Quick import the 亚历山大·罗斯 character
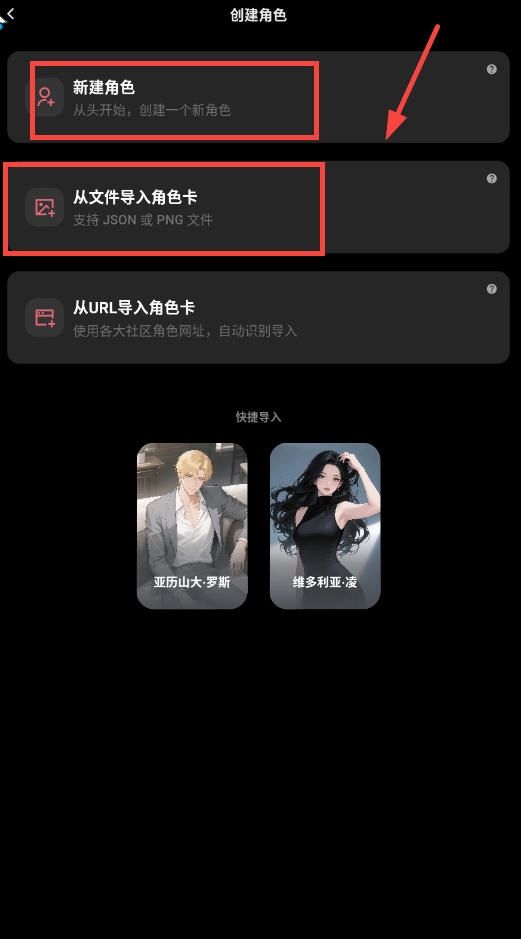521x939 pixels. (x=192, y=526)
